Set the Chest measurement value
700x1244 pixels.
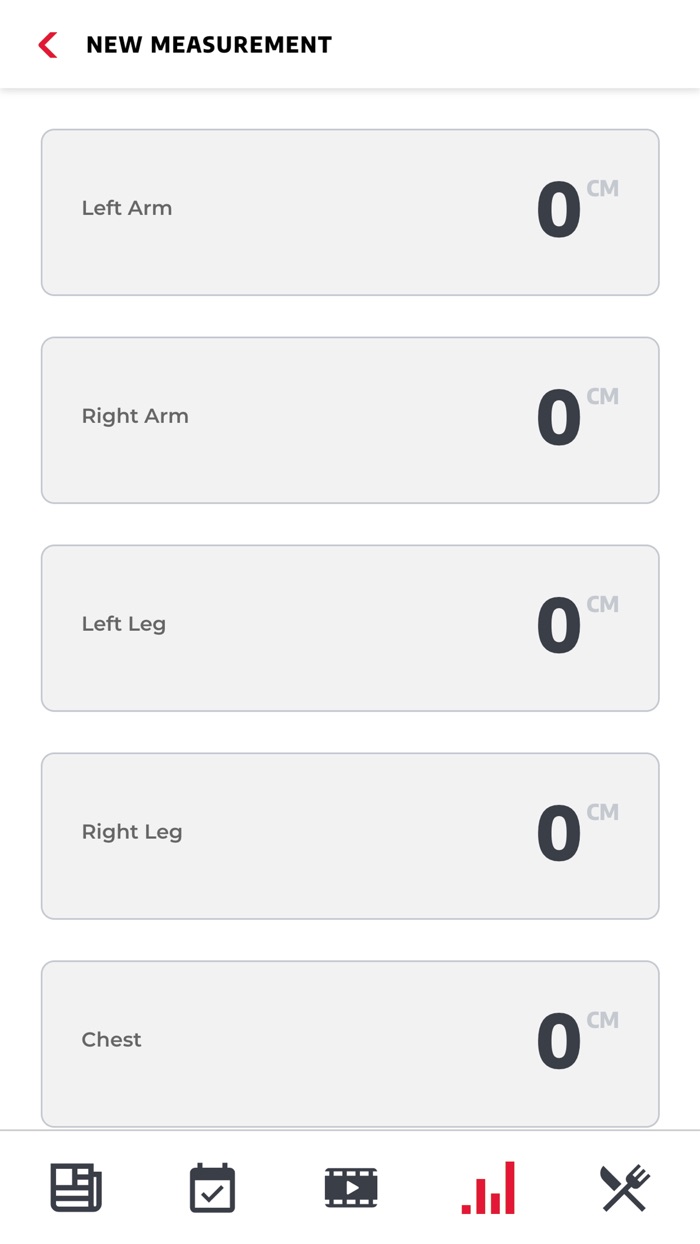coord(350,1043)
